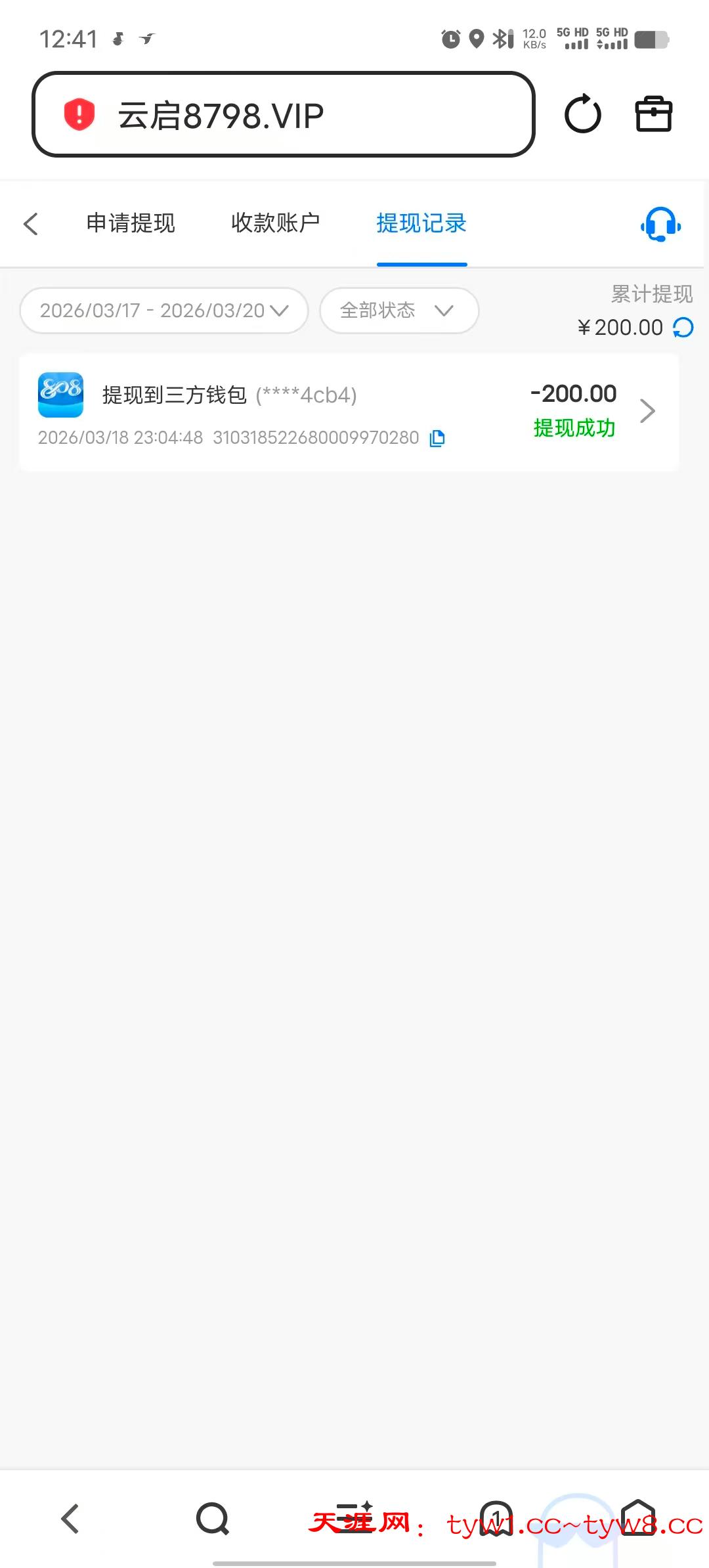709x1568 pixels.
Task: Tap the browser's bottom back arrow
Action: click(x=70, y=1519)
